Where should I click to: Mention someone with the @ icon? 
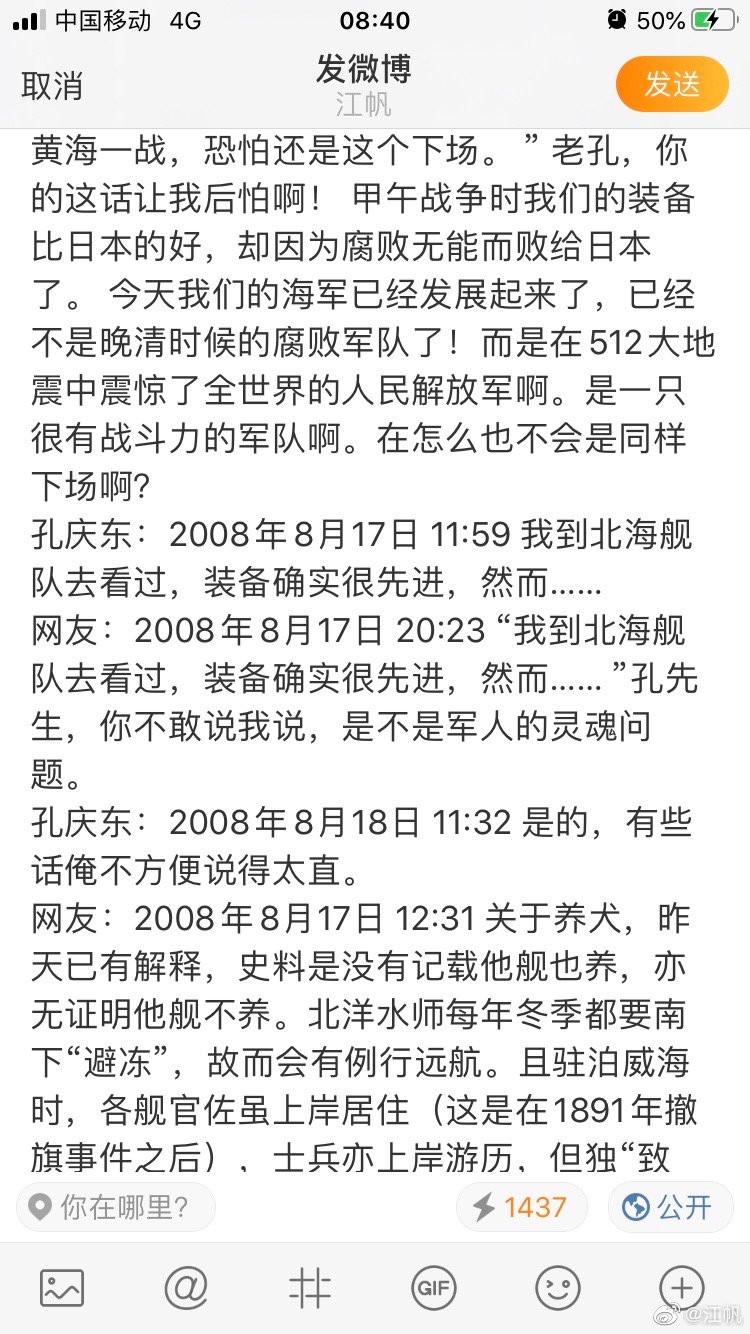[185, 1288]
